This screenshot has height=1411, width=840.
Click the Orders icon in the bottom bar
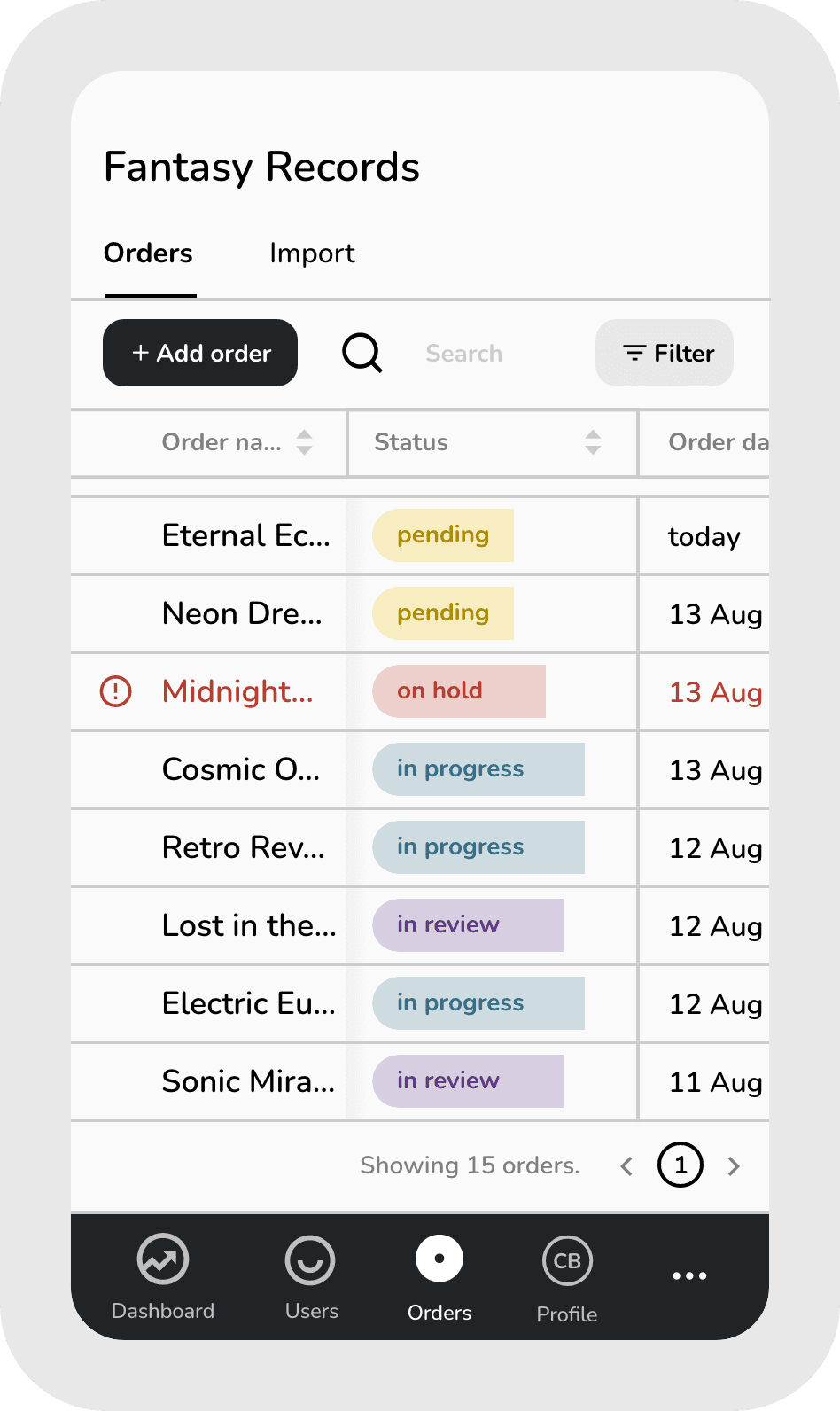click(438, 1258)
